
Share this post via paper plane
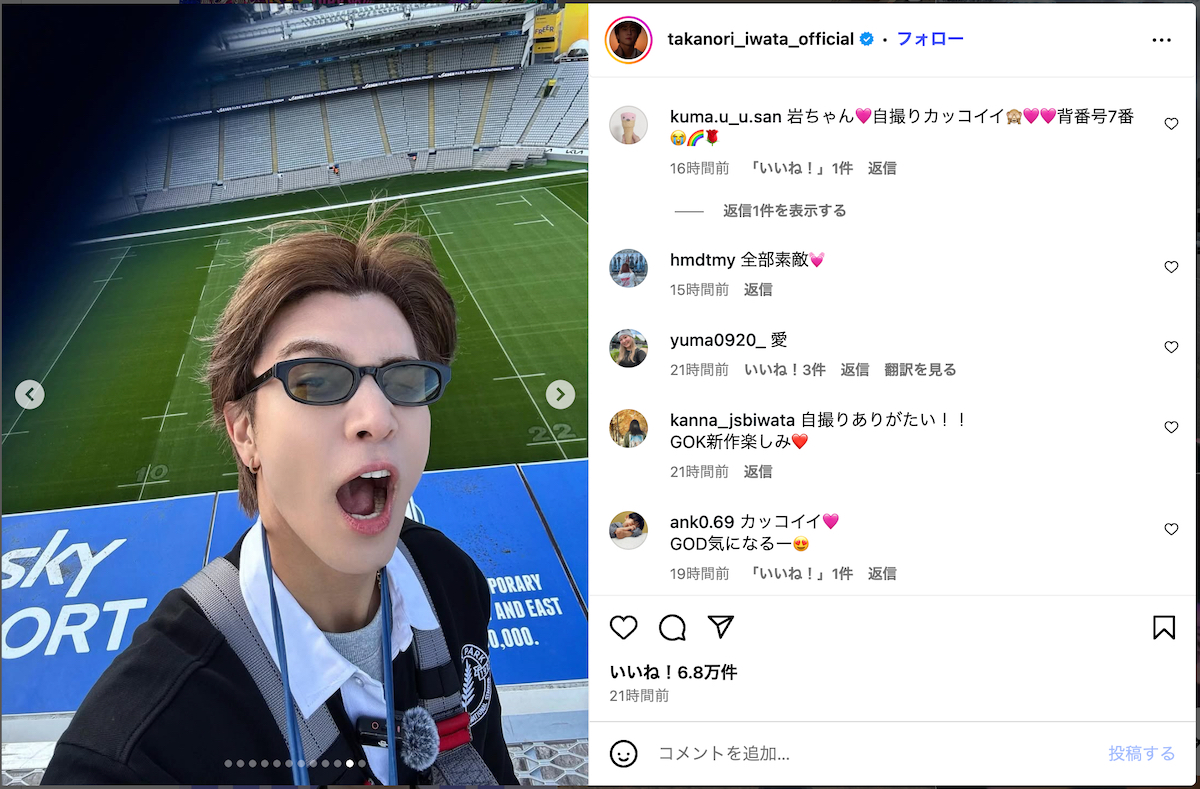pyautogui.click(x=720, y=627)
